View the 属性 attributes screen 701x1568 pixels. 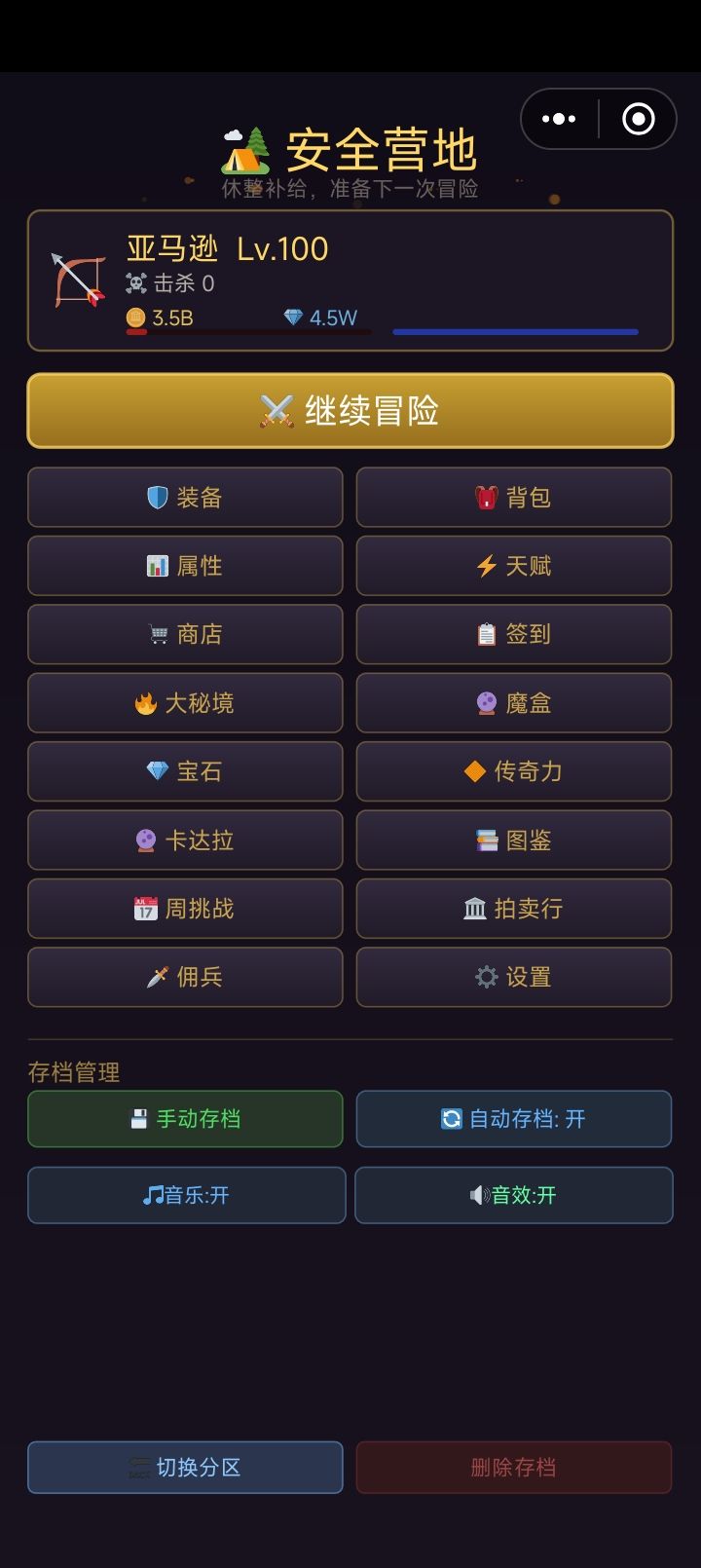pyautogui.click(x=185, y=566)
